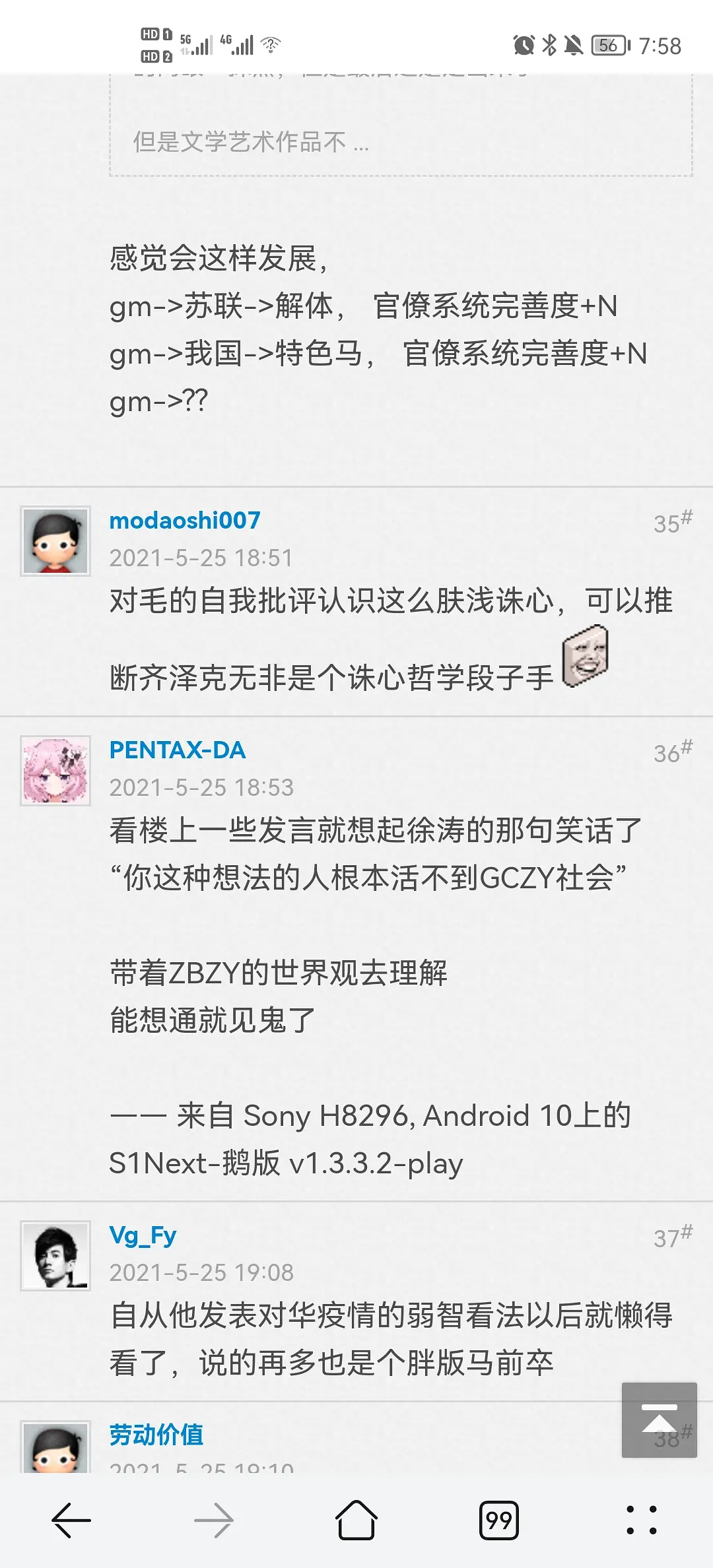This screenshot has height=1568, width=713.
Task: Return to the browser home page
Action: click(356, 1520)
